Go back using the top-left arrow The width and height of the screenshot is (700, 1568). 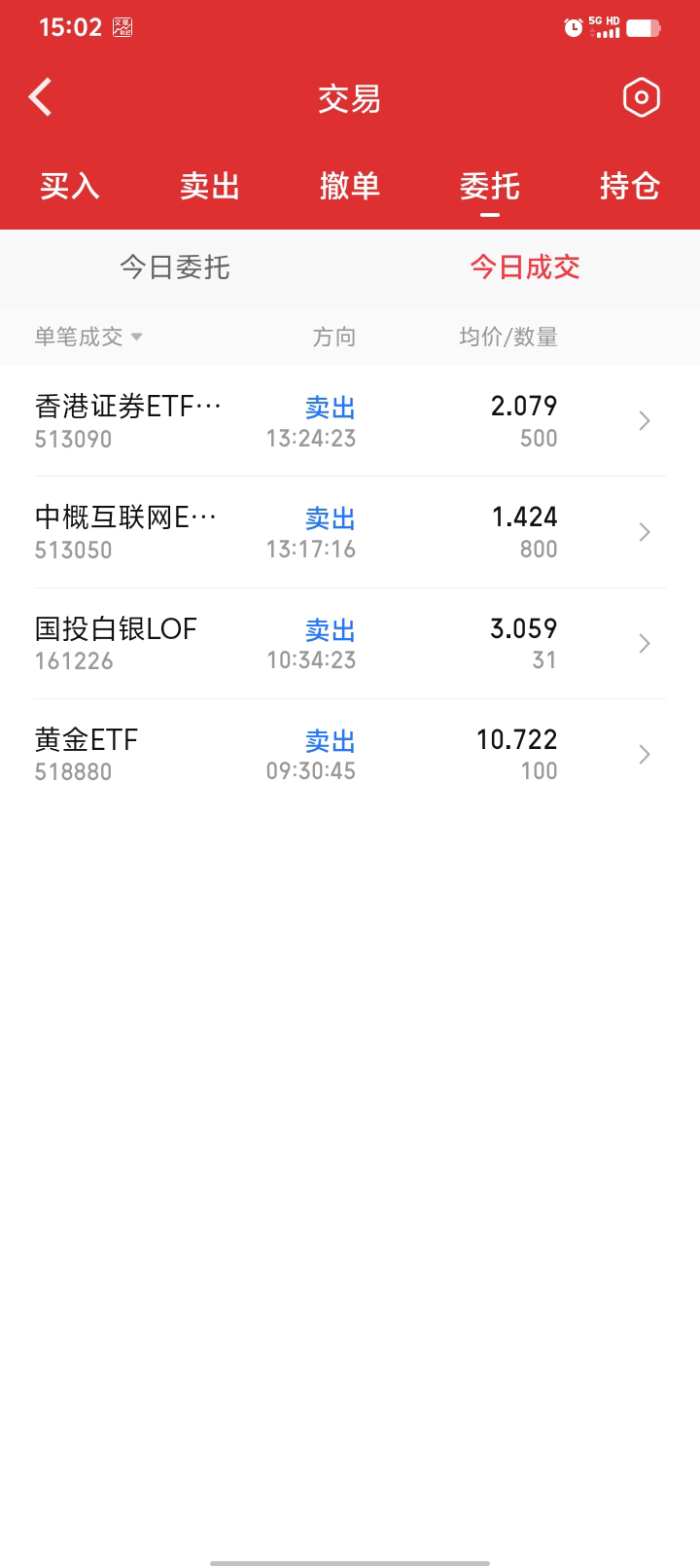[x=41, y=97]
